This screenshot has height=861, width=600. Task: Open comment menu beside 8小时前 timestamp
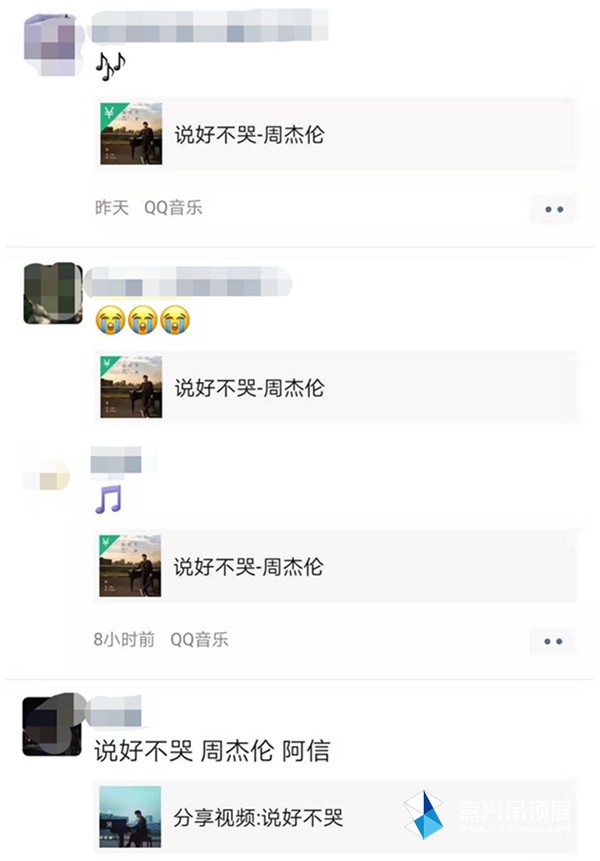click(554, 641)
